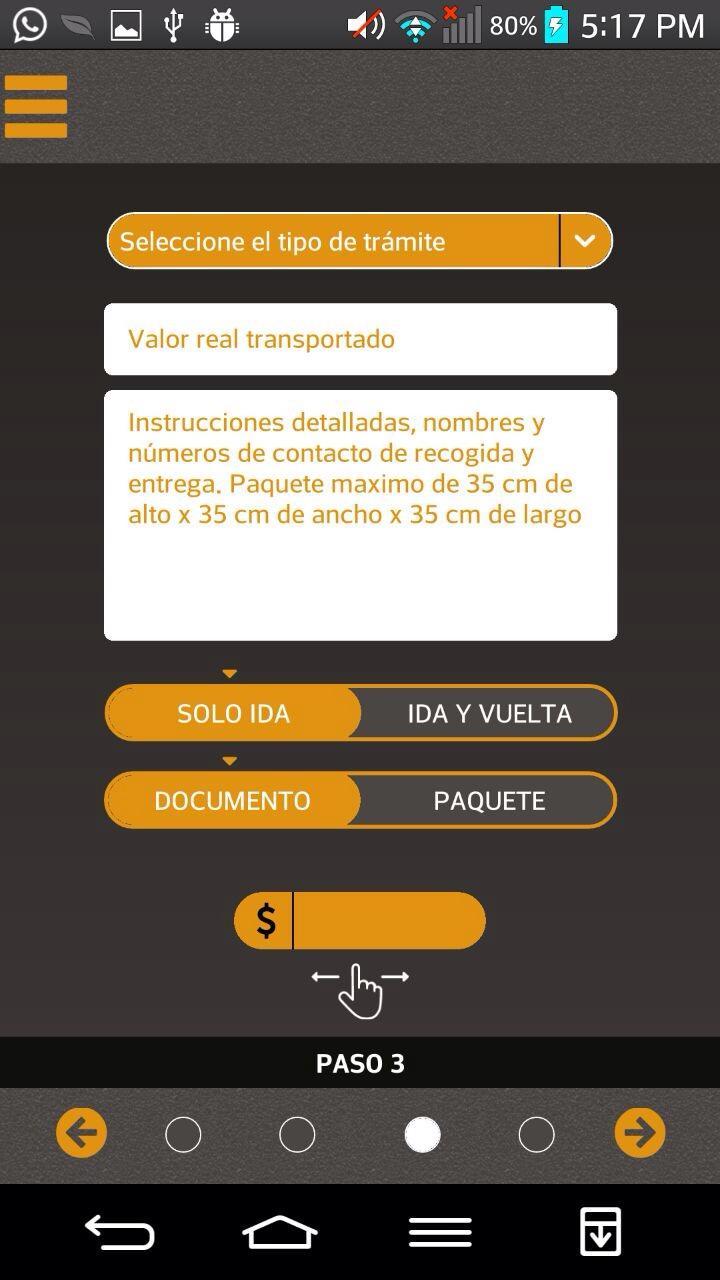Tap the swipe gesture hand indicator
720x1280 pixels.
coord(360,990)
